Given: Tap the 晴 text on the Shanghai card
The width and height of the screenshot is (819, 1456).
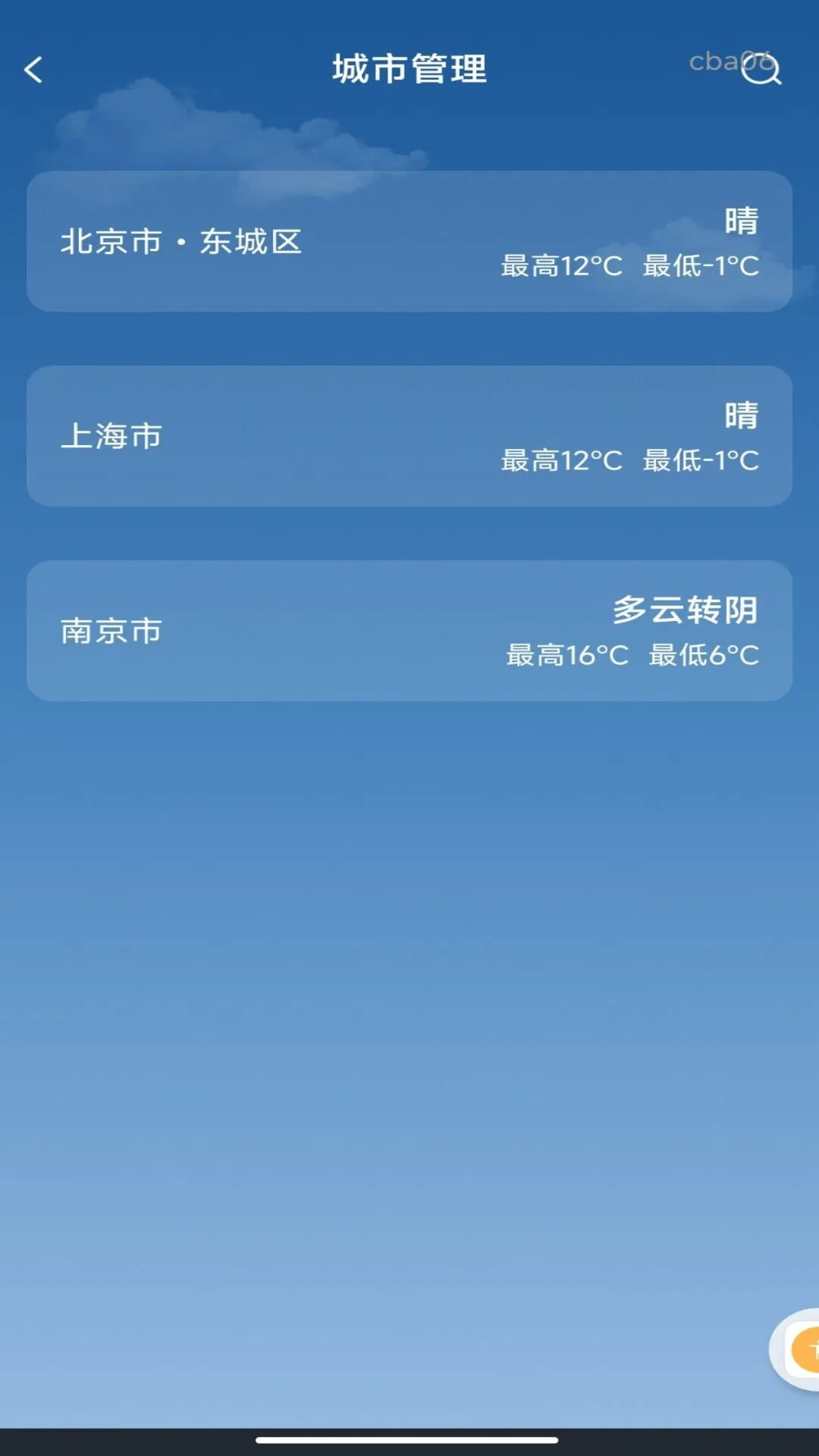Looking at the screenshot, I should tap(742, 416).
